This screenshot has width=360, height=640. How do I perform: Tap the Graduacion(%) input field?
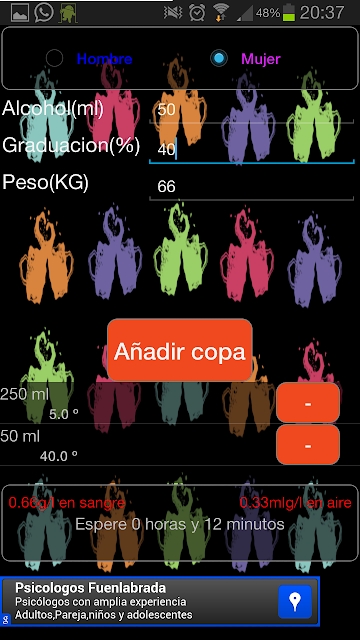pyautogui.click(x=251, y=149)
